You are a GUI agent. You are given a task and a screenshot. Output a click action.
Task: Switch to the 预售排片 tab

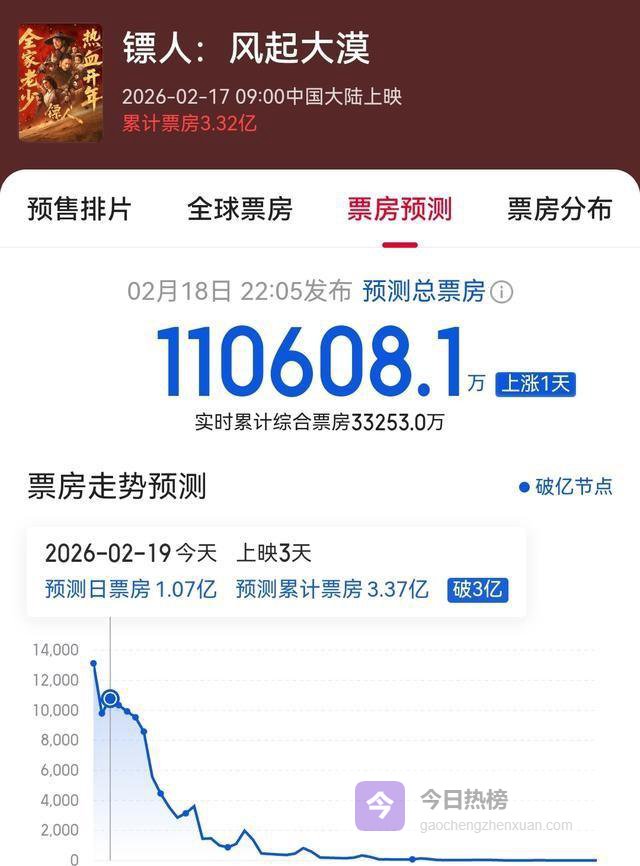pyautogui.click(x=79, y=209)
